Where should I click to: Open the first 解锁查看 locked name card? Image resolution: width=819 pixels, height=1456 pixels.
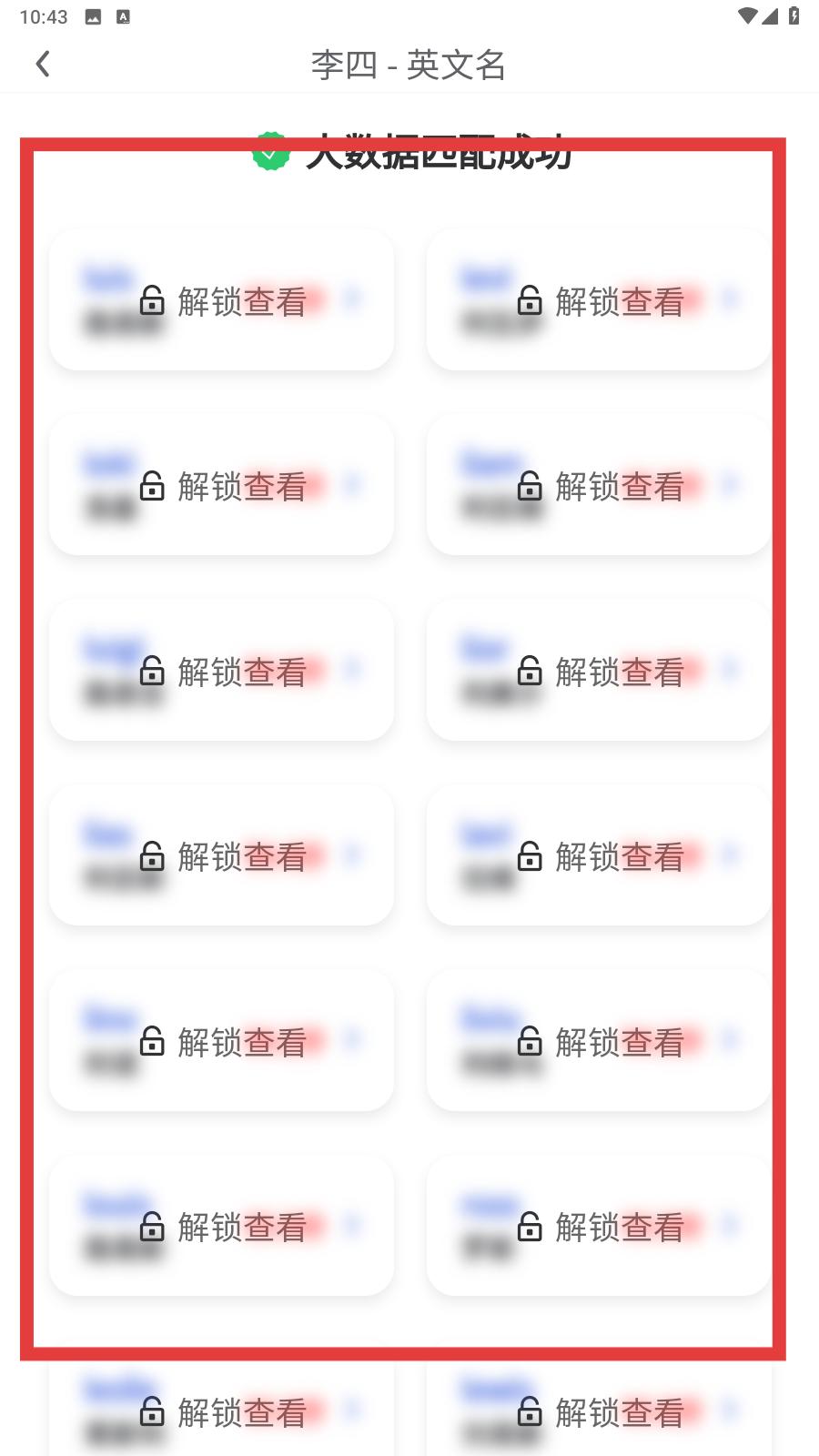(221, 300)
